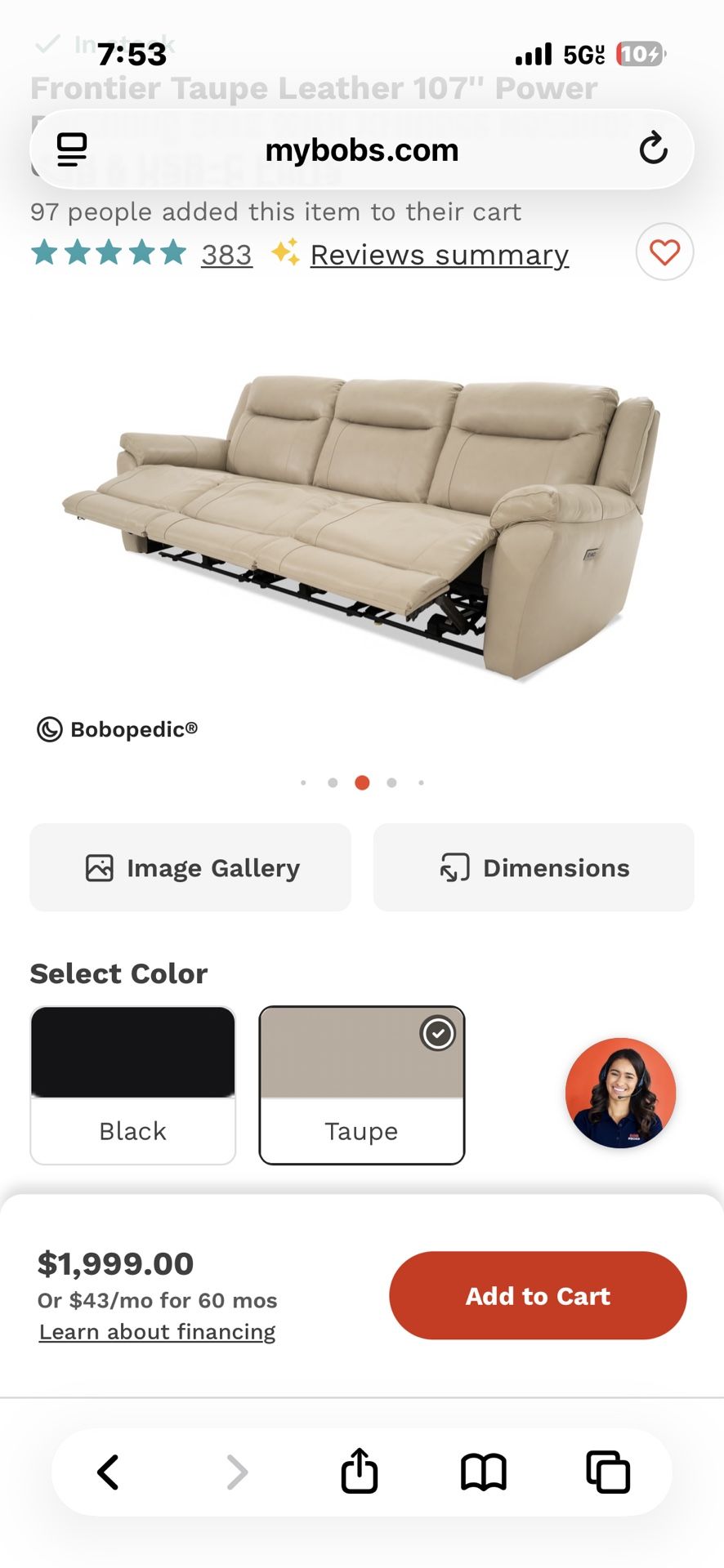Open the 383 reviews link
Screen dimensions: 724x1568
(x=226, y=255)
